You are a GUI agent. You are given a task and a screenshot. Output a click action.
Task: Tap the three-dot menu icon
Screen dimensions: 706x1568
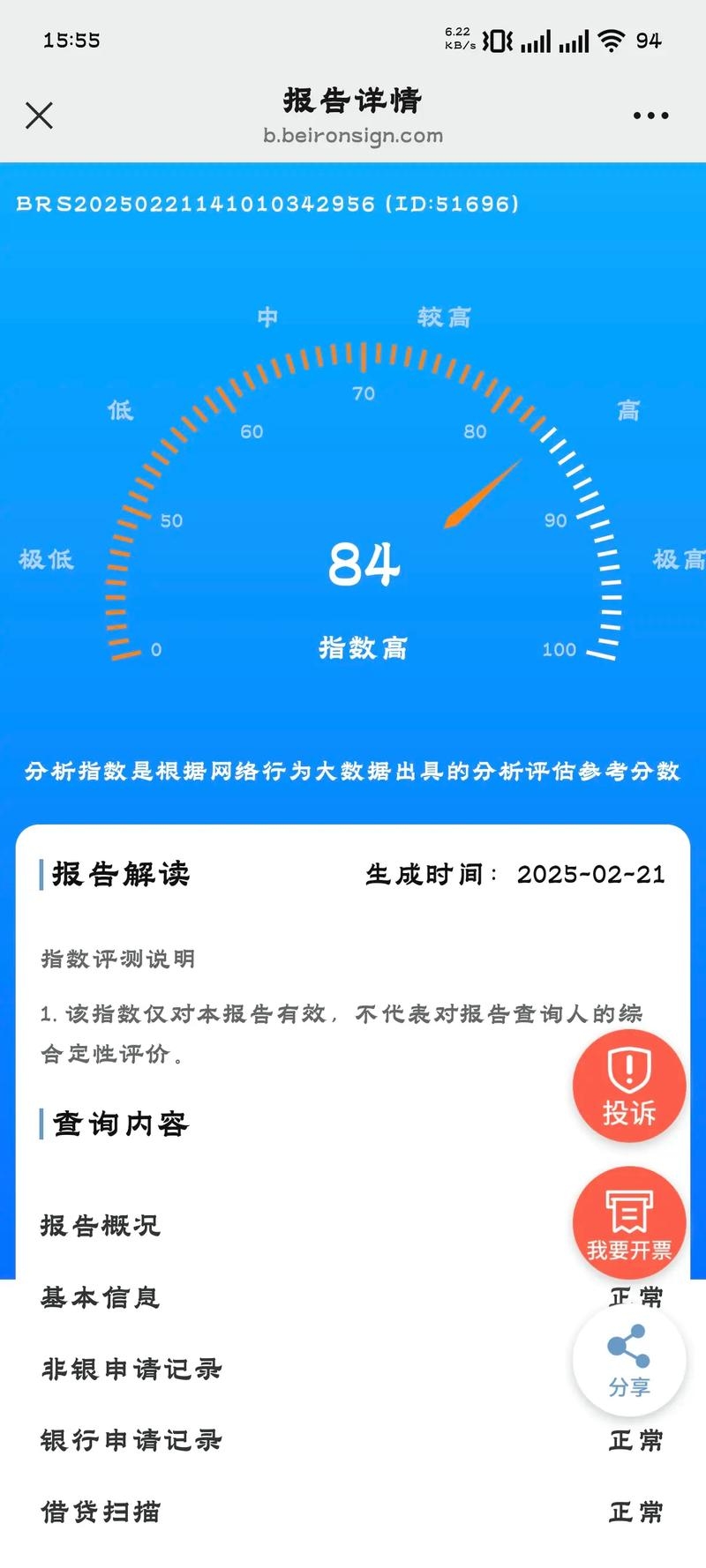(651, 115)
